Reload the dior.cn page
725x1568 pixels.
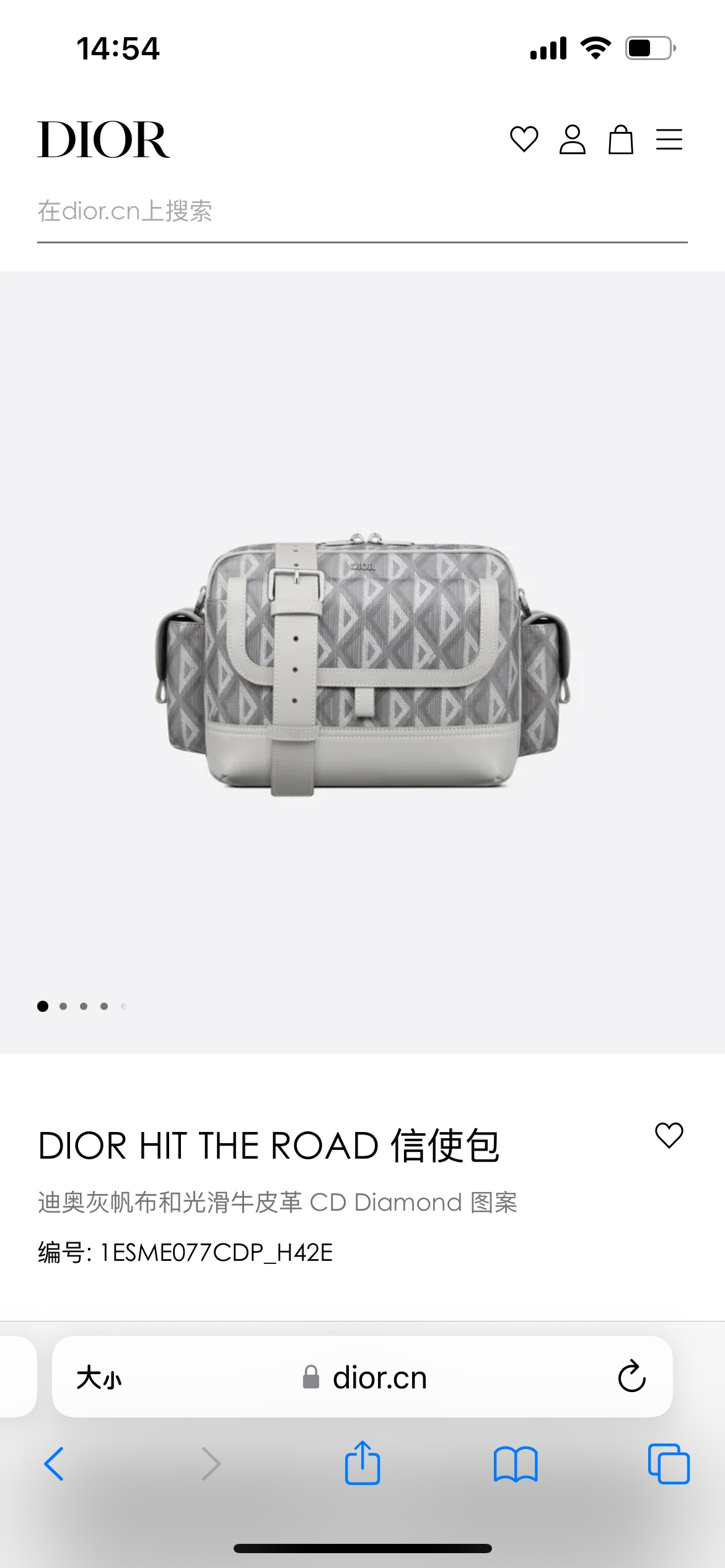tap(631, 1377)
